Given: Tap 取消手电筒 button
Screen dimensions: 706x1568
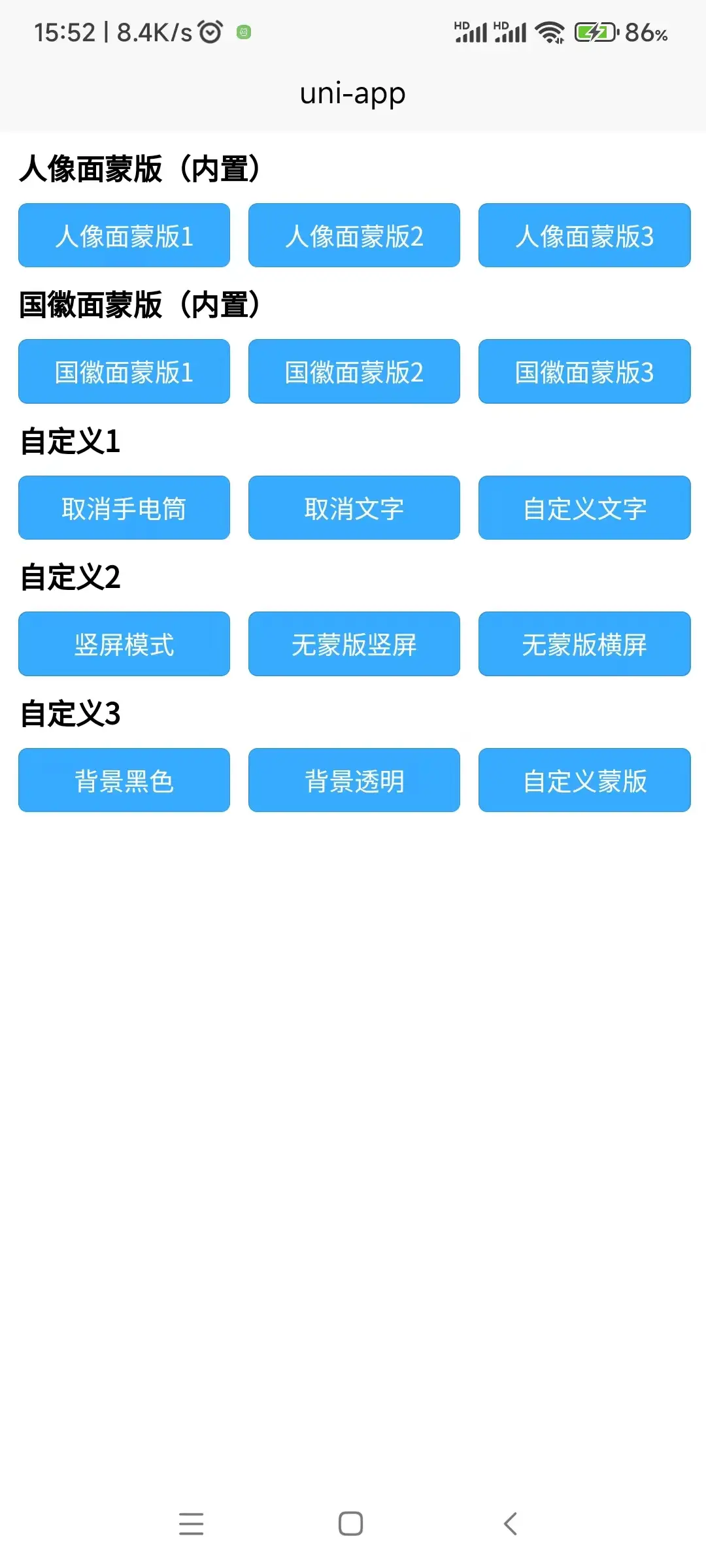Looking at the screenshot, I should [x=124, y=508].
